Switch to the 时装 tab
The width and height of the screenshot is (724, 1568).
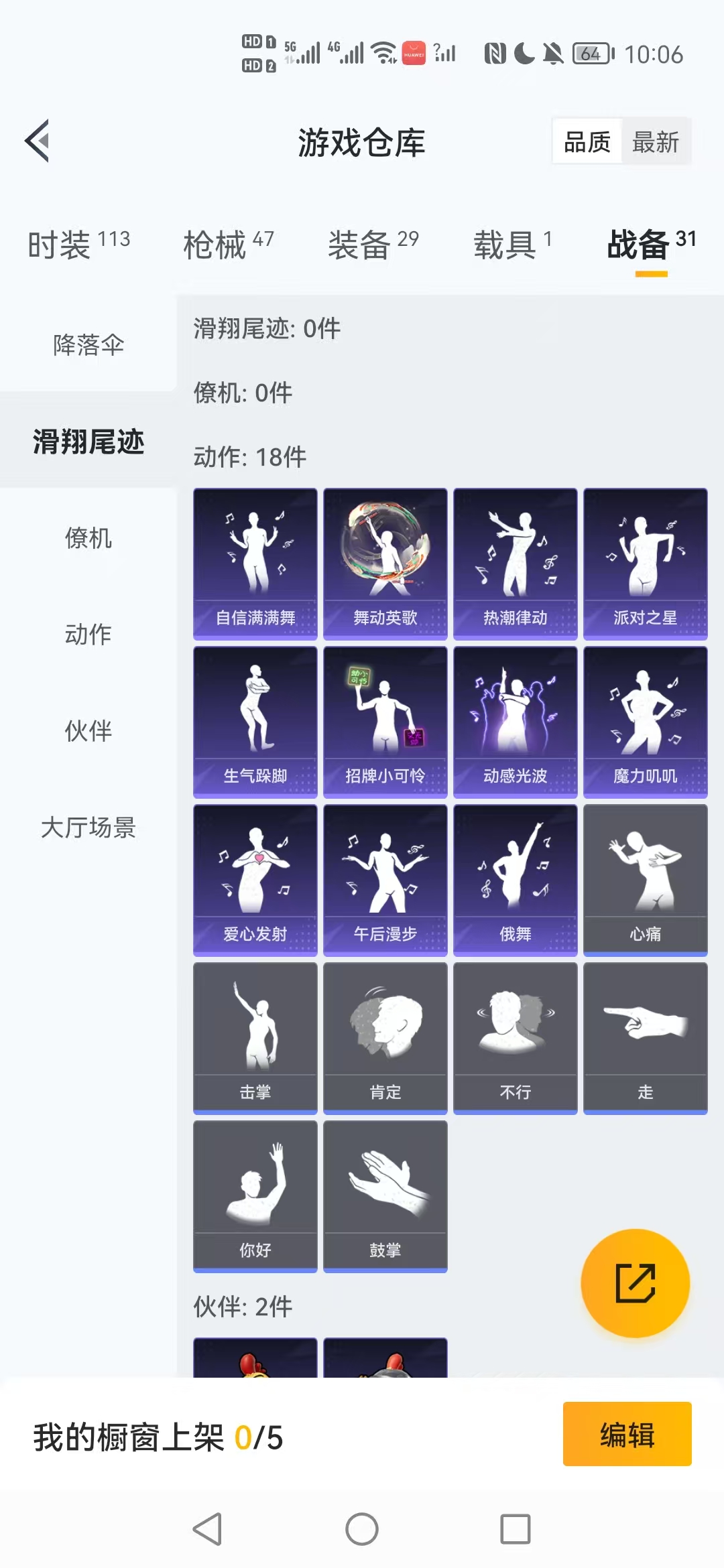click(78, 244)
